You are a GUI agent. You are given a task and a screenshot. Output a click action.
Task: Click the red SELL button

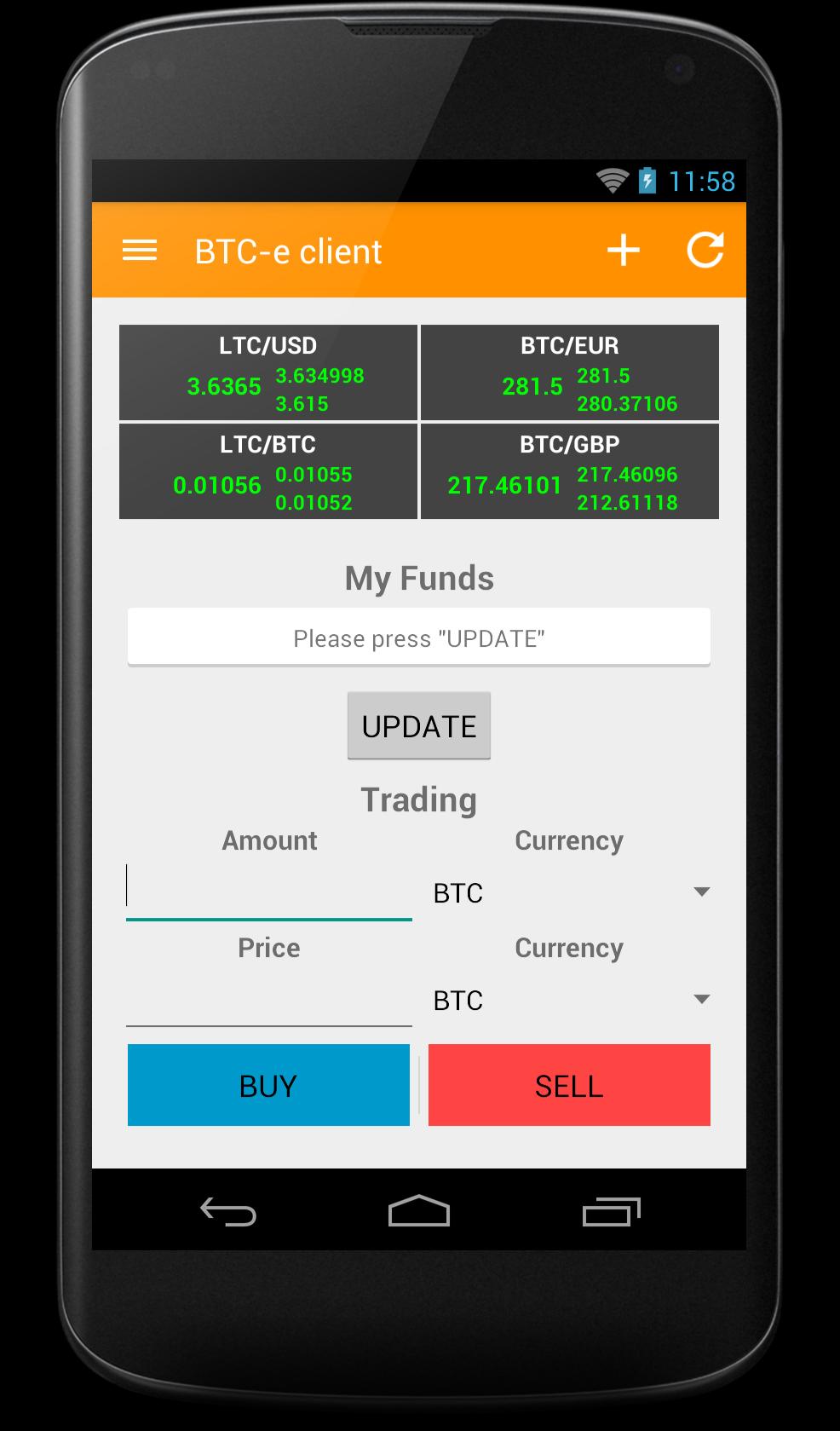click(568, 1085)
